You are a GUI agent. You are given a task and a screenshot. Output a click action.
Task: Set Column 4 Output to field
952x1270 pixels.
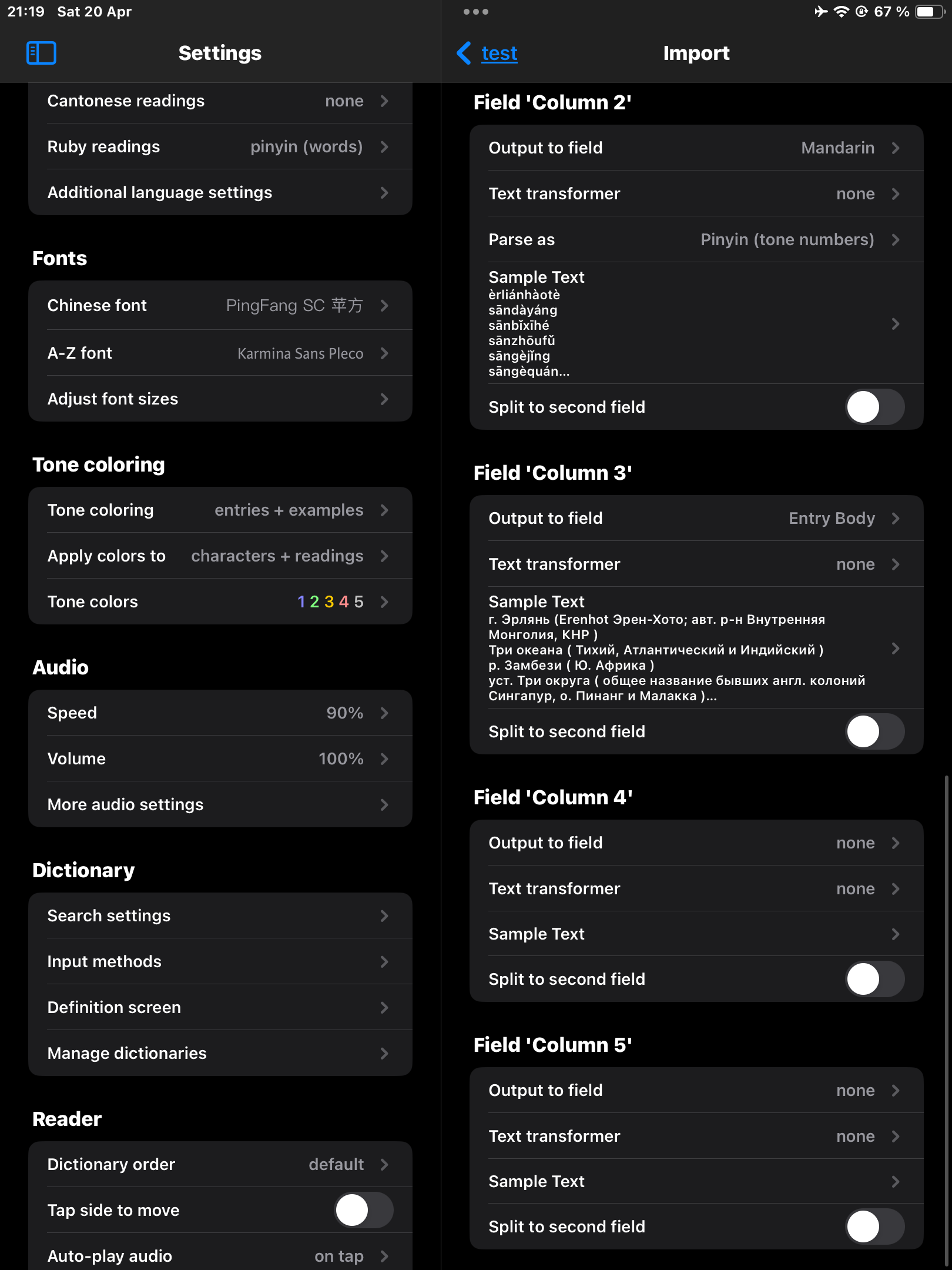pos(696,843)
